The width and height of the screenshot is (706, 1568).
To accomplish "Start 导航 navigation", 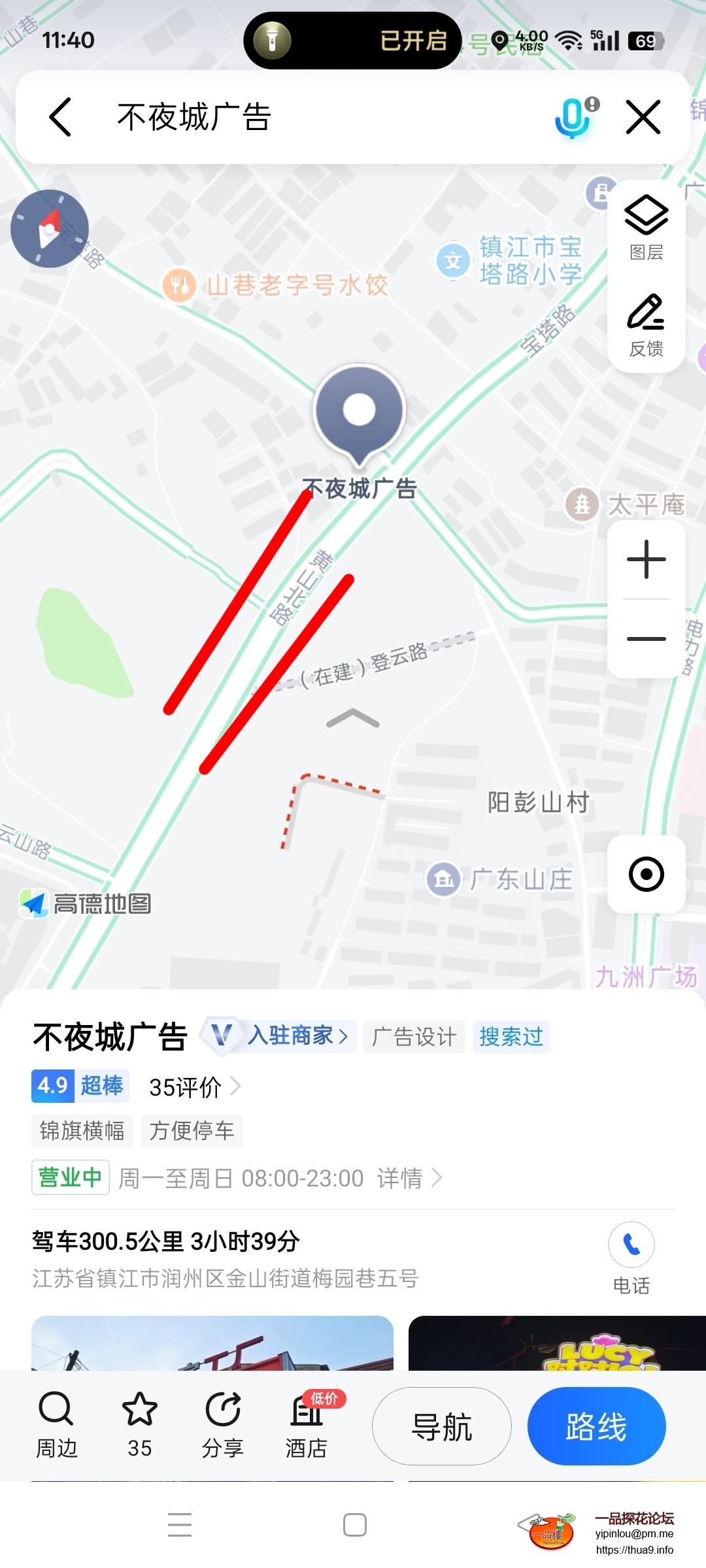I will 442,1426.
